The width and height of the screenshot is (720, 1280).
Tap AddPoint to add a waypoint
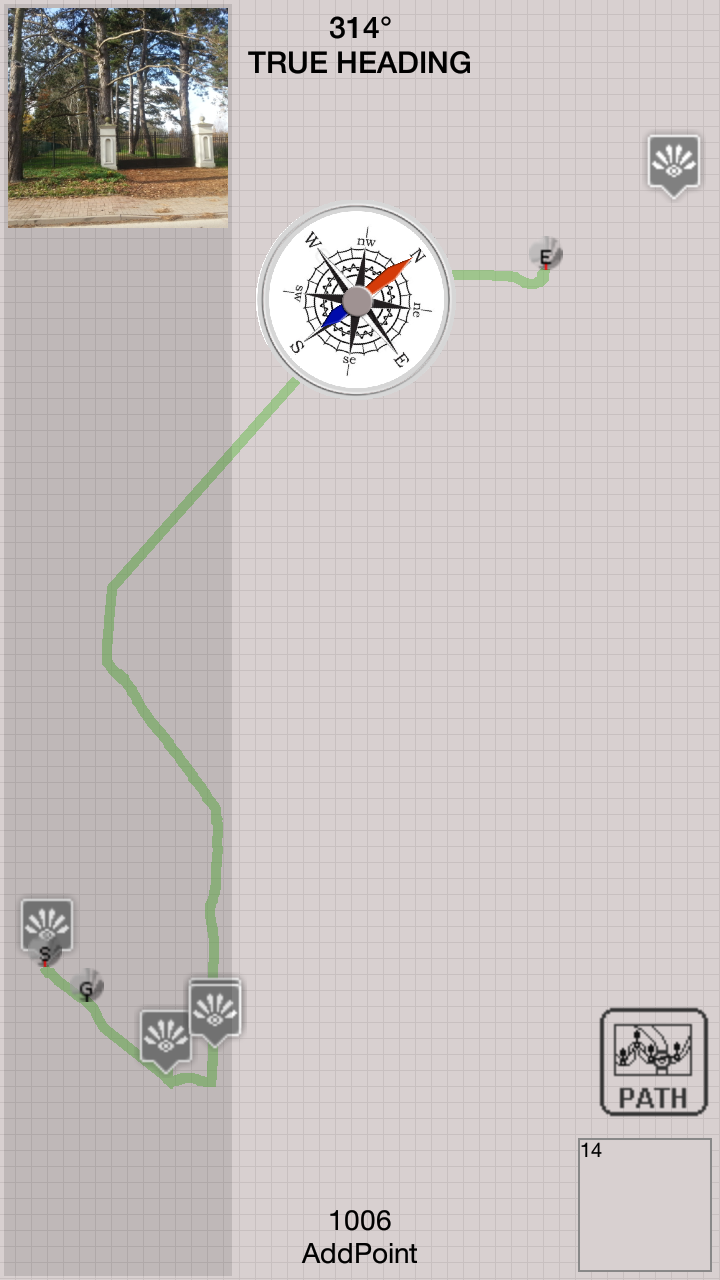(359, 1253)
